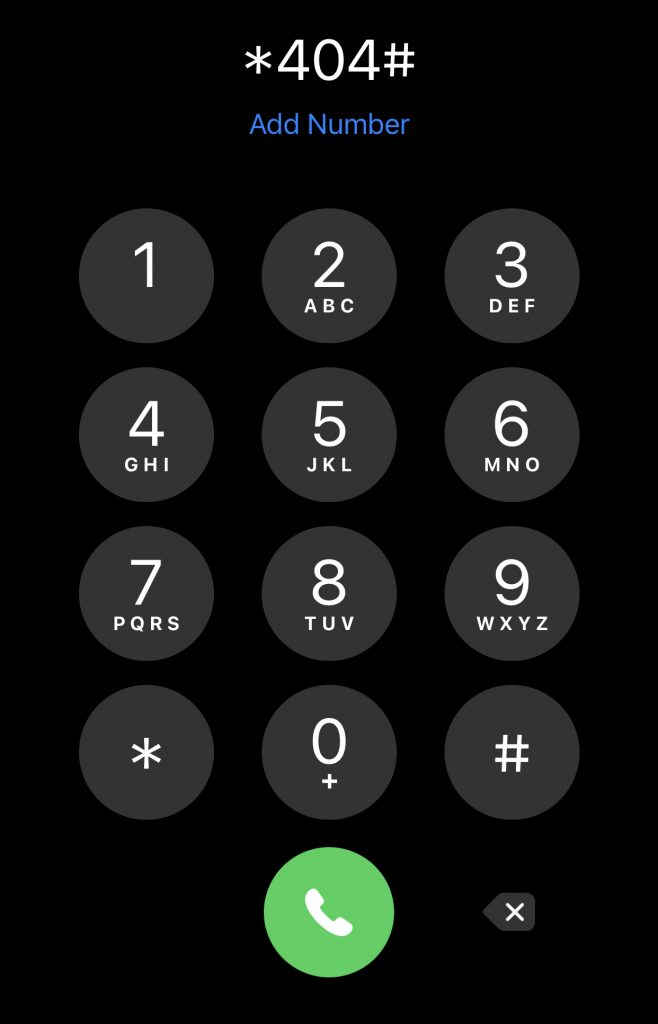
Task: Tap the 9 WXYZ key
Action: tap(512, 593)
